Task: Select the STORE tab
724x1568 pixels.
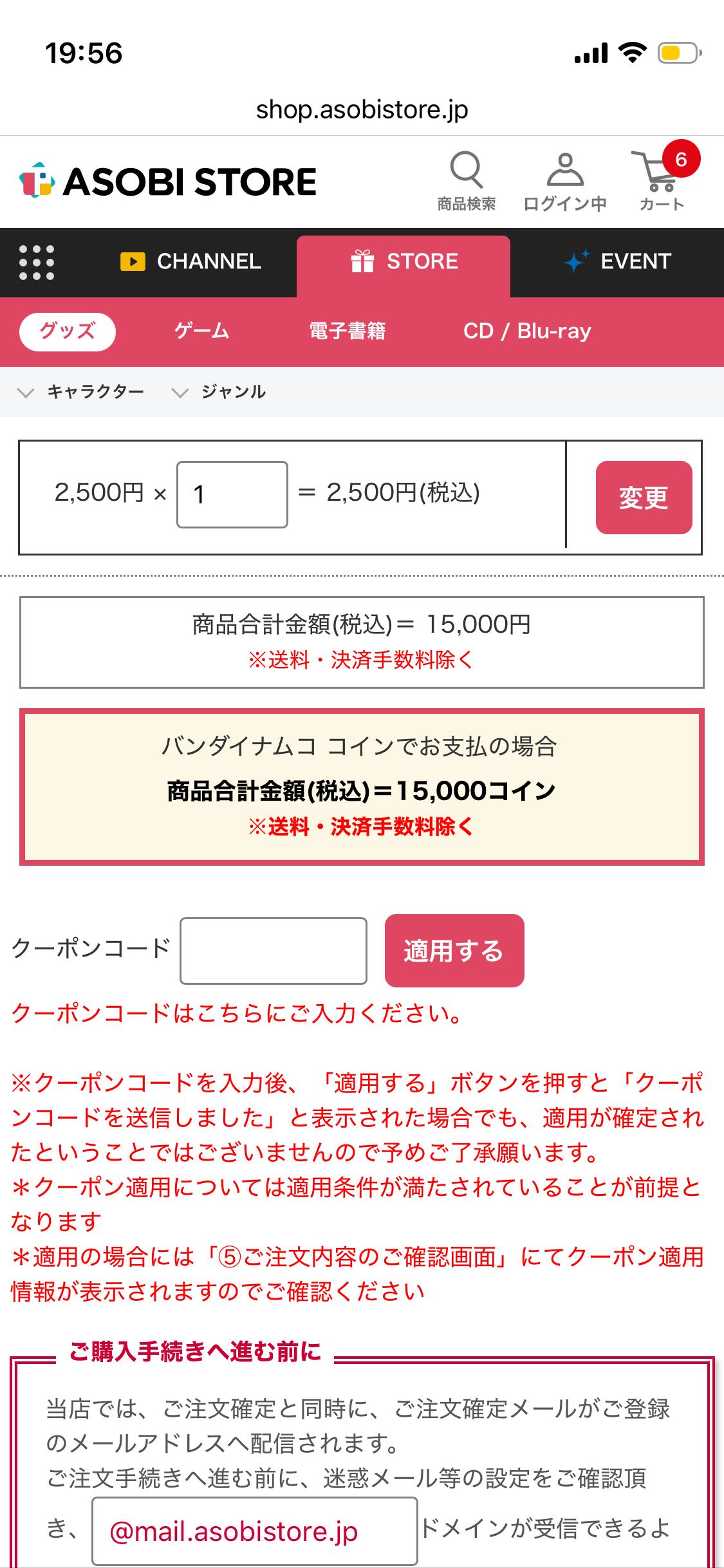Action: pyautogui.click(x=404, y=263)
